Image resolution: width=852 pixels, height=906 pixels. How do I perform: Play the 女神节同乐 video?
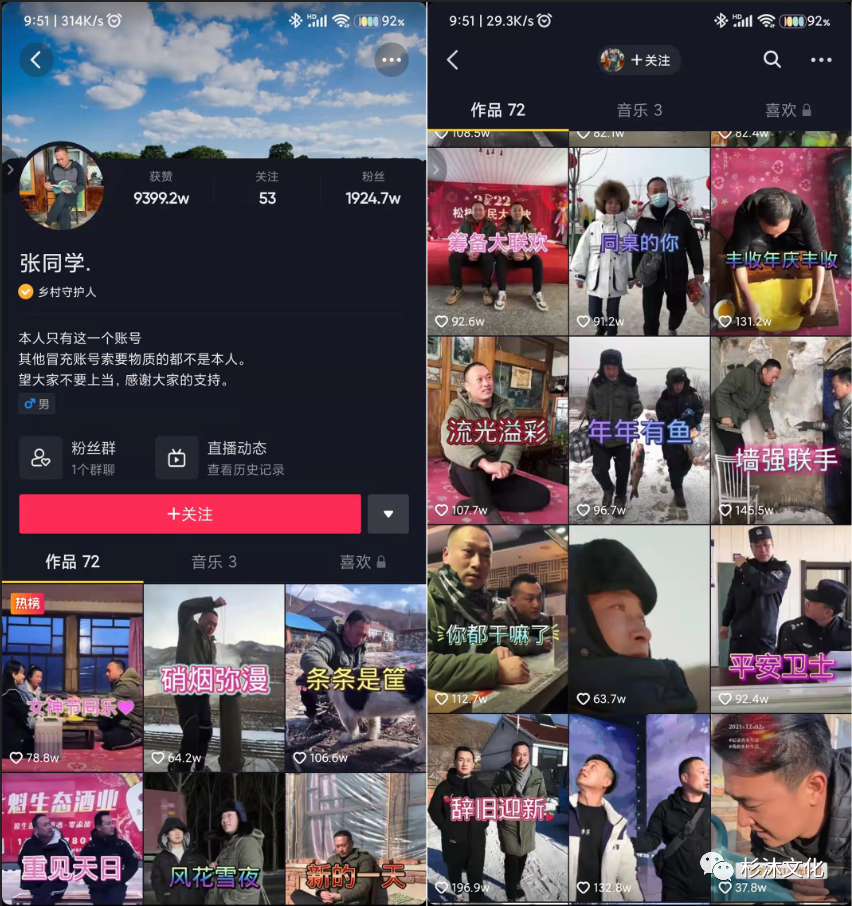(72, 676)
